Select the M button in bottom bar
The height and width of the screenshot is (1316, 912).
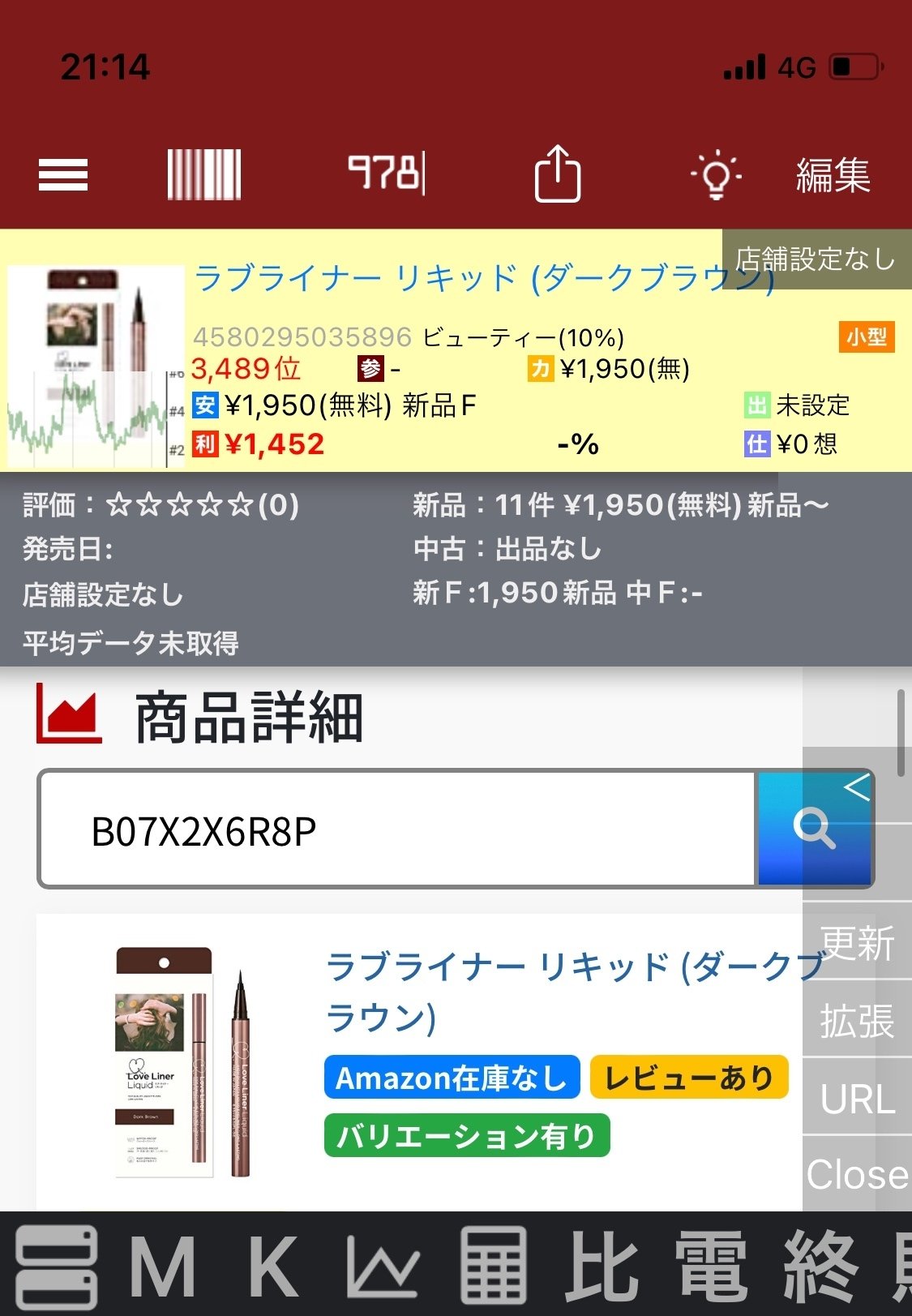162,1267
